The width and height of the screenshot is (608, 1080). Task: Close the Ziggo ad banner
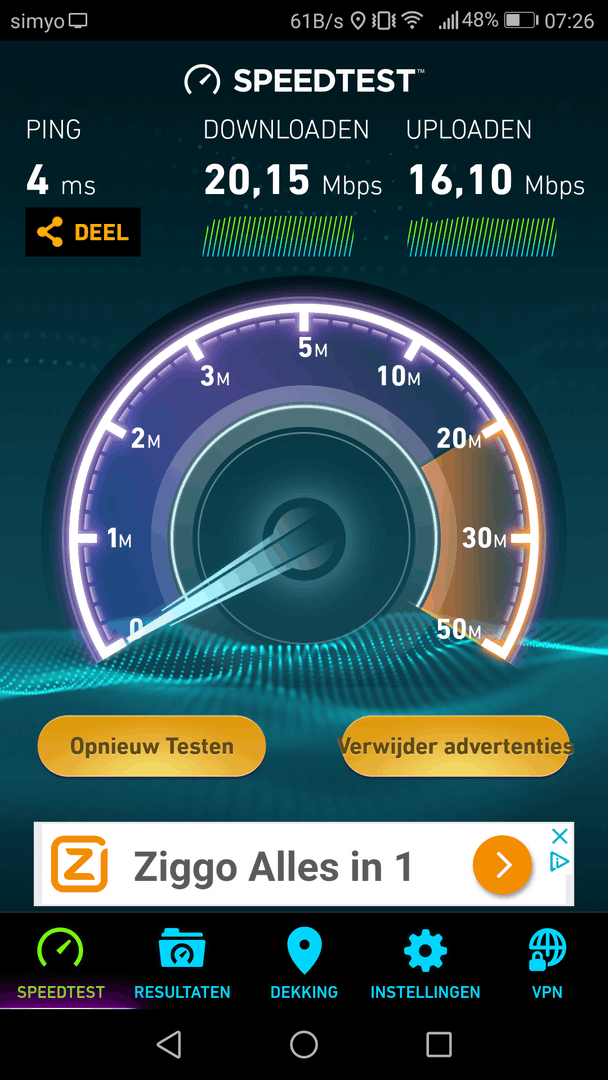coord(561,836)
